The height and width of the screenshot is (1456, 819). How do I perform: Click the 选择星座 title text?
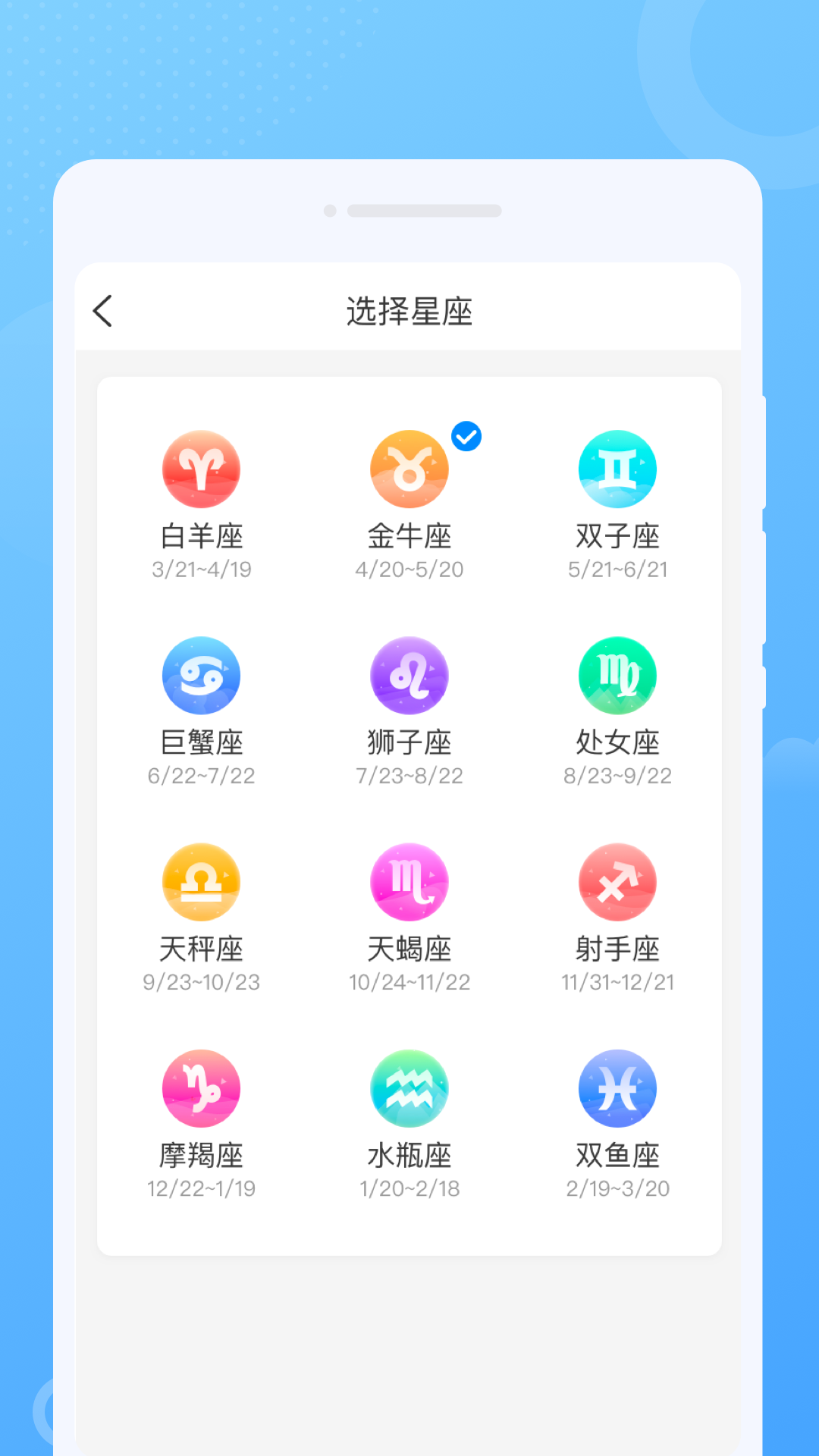[409, 311]
